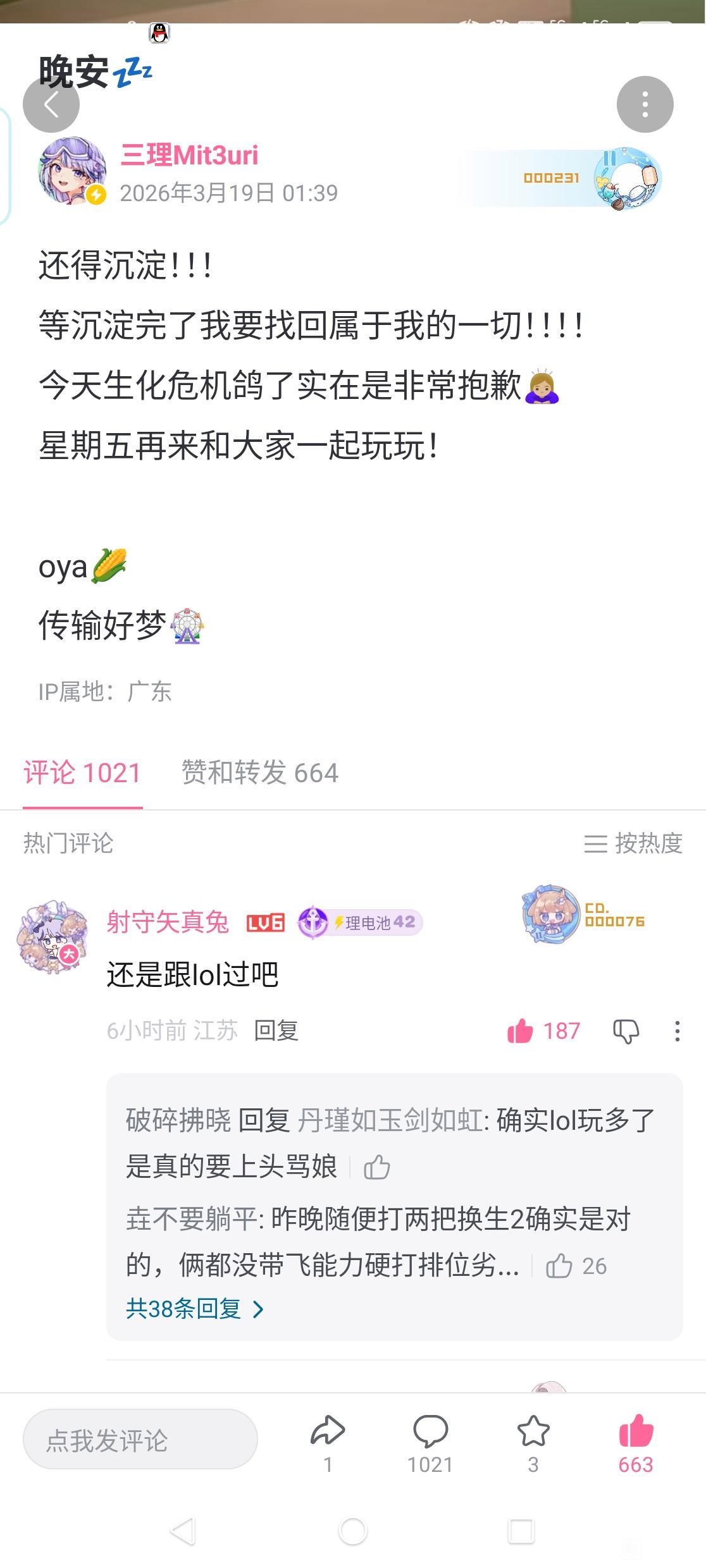Like 破碎拂晓's reply

(x=377, y=1167)
